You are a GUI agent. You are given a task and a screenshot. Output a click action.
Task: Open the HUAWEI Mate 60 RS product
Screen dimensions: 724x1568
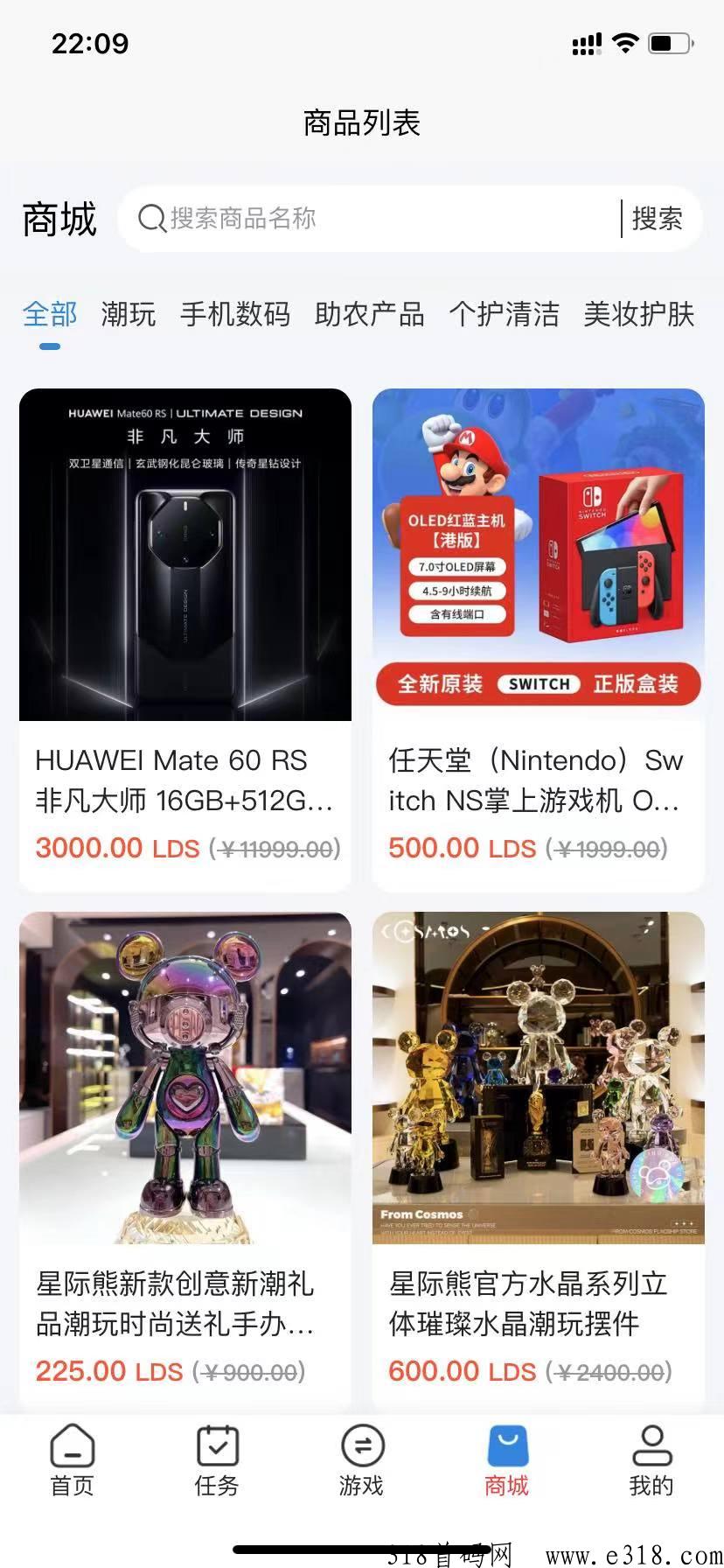click(x=185, y=639)
